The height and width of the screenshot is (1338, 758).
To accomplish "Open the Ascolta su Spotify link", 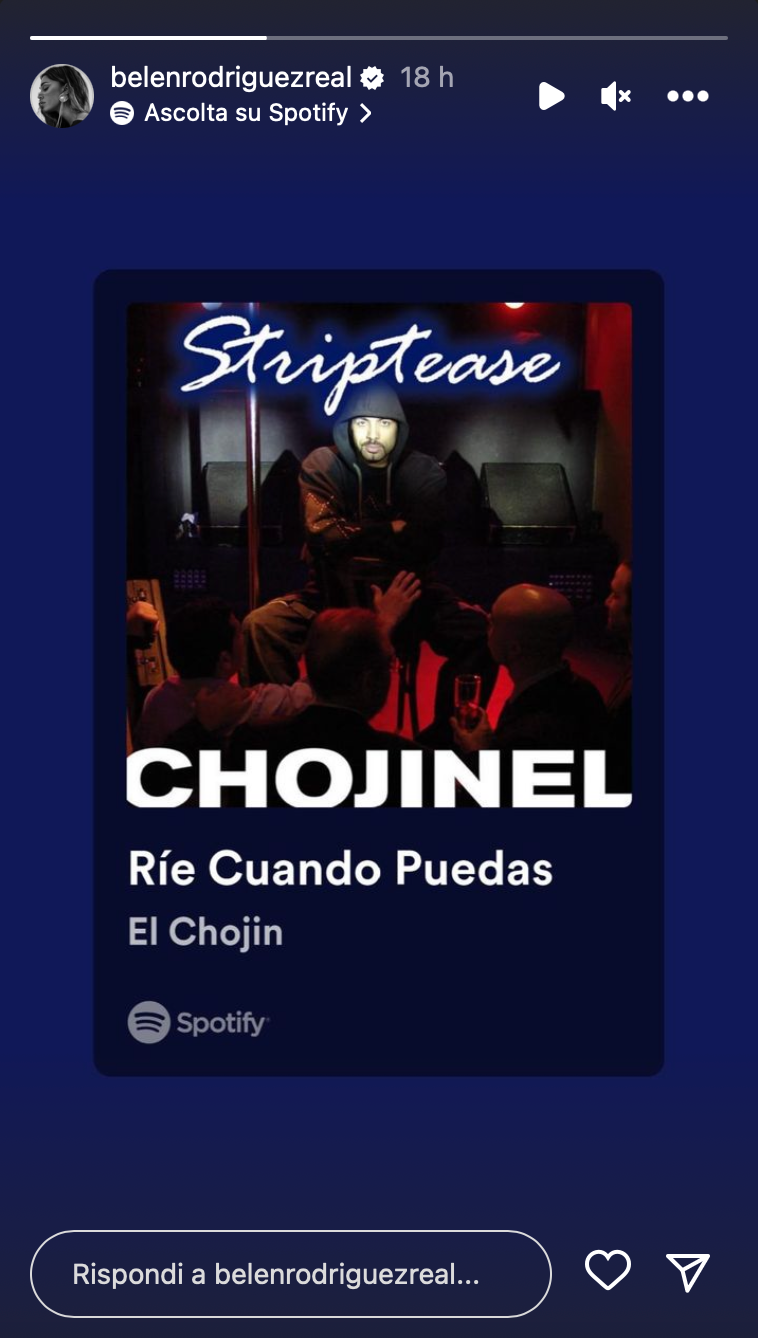I will point(244,113).
